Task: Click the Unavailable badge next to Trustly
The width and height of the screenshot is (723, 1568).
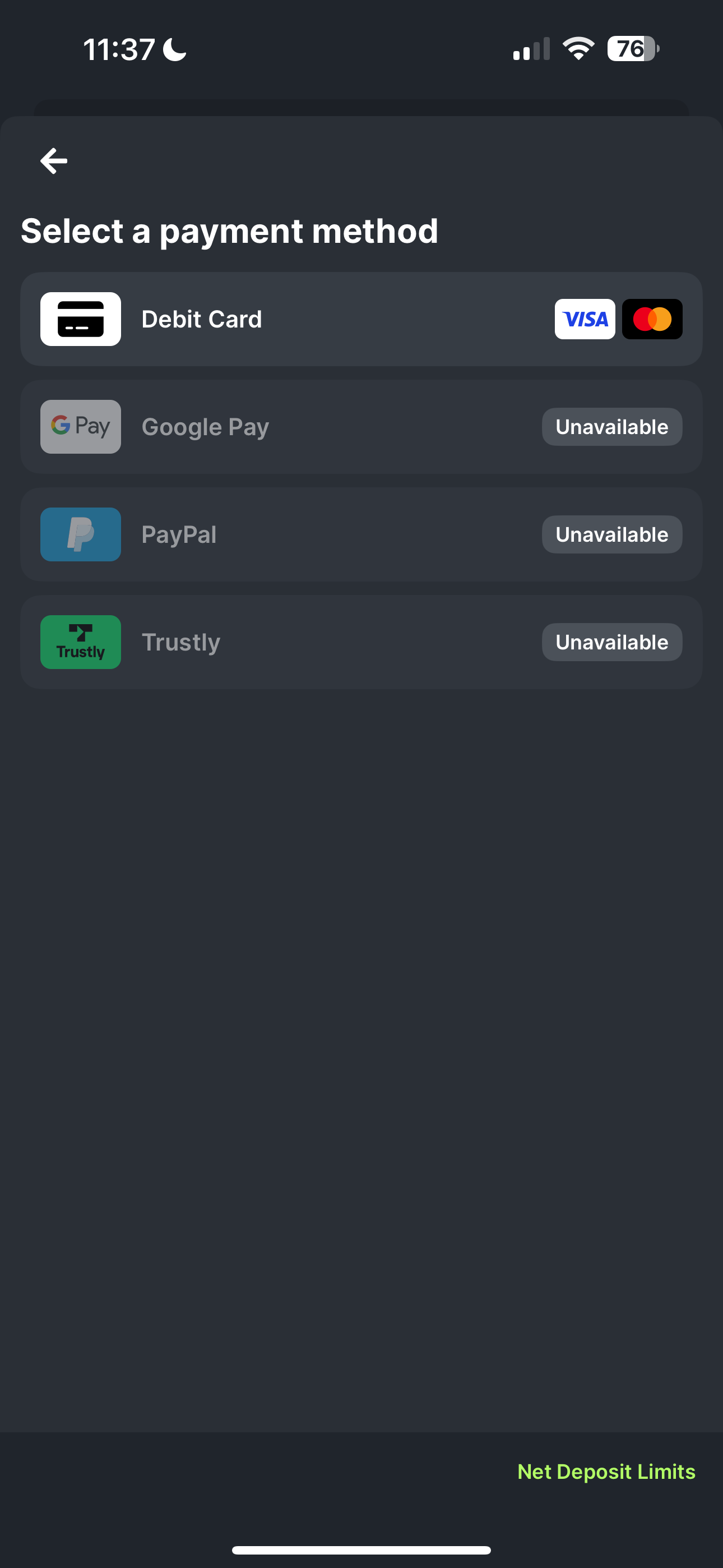Action: [611, 642]
